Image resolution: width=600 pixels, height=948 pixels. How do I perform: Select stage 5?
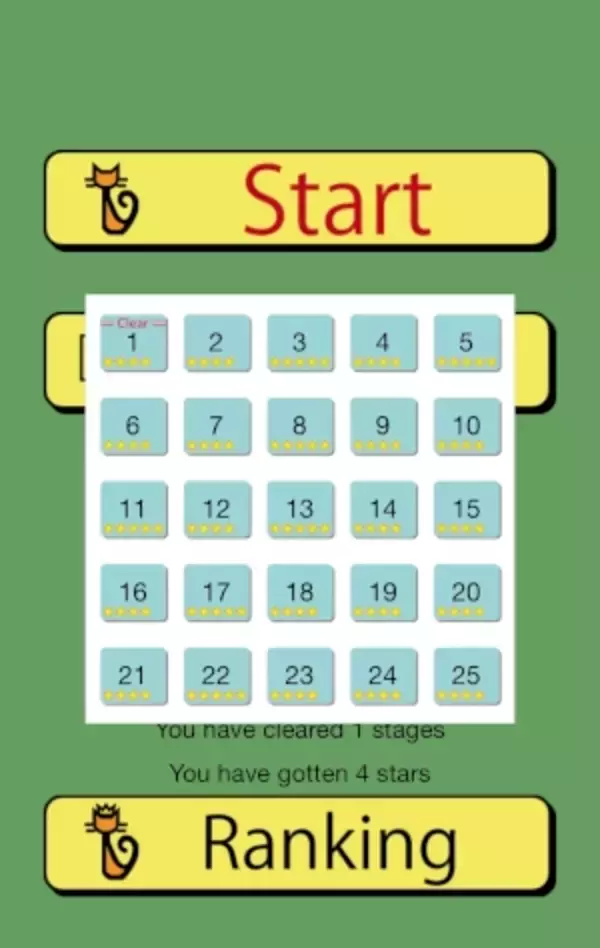pyautogui.click(x=466, y=343)
